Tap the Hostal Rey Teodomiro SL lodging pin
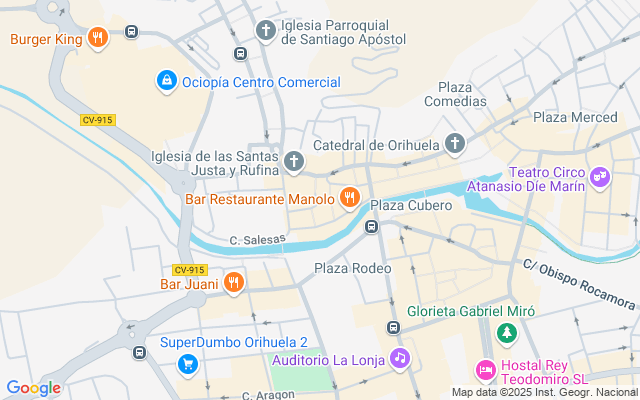 [x=485, y=370]
